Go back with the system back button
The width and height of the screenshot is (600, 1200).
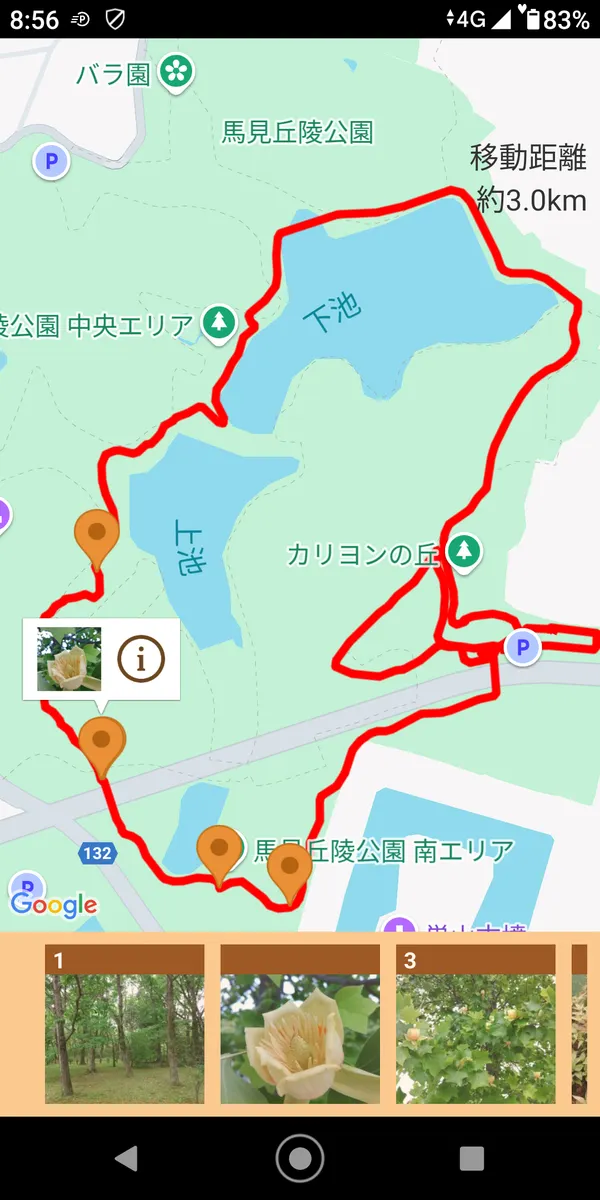coord(126,1158)
